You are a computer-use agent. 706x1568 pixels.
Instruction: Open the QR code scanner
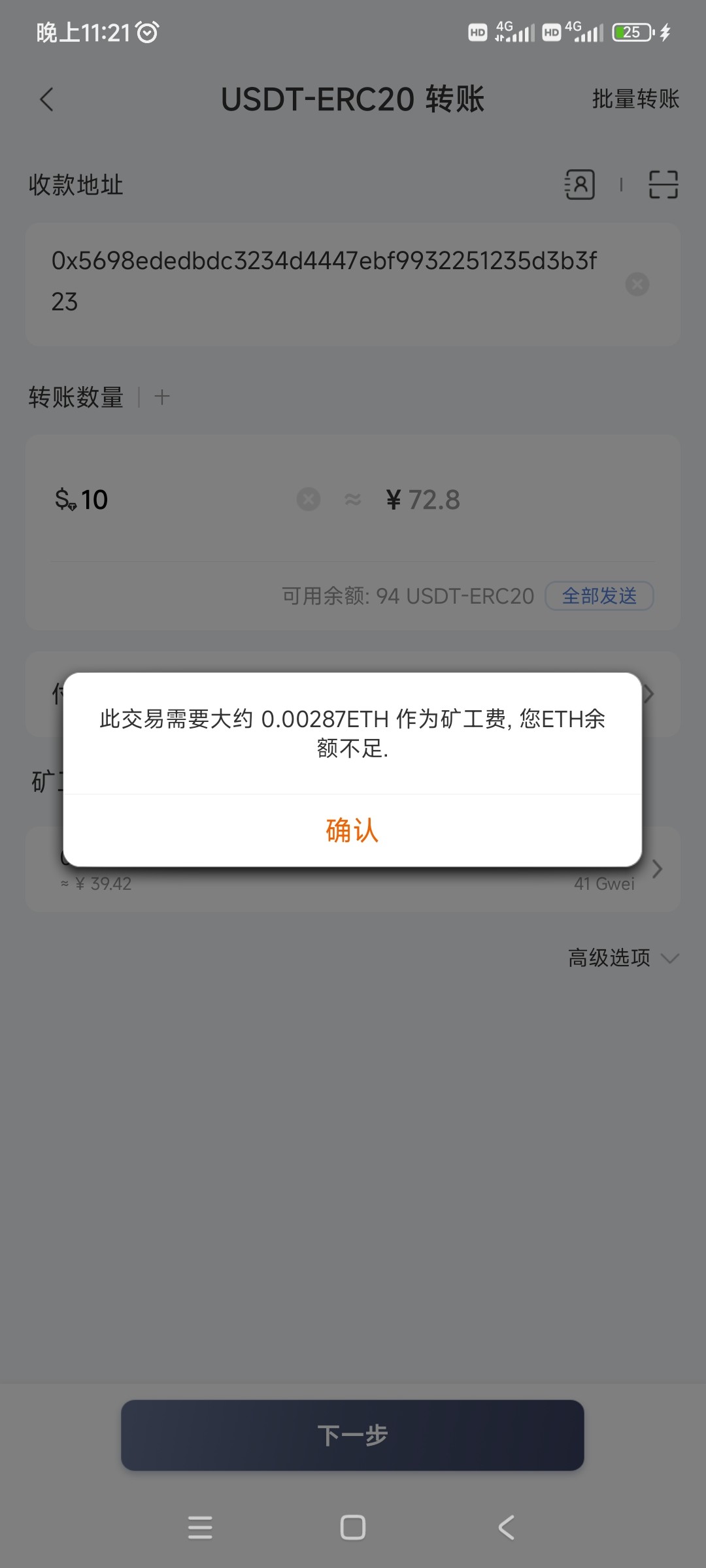click(663, 185)
